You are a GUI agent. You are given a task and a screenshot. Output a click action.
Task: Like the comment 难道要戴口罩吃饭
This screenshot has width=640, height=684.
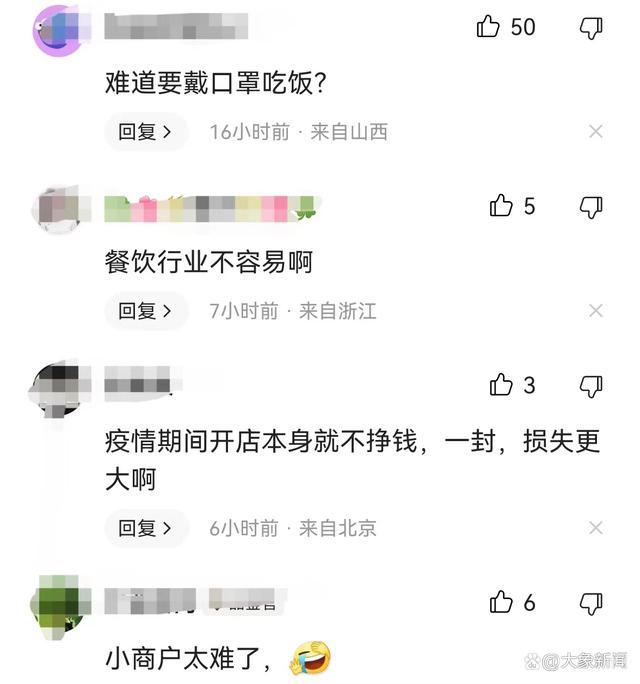[x=488, y=27]
